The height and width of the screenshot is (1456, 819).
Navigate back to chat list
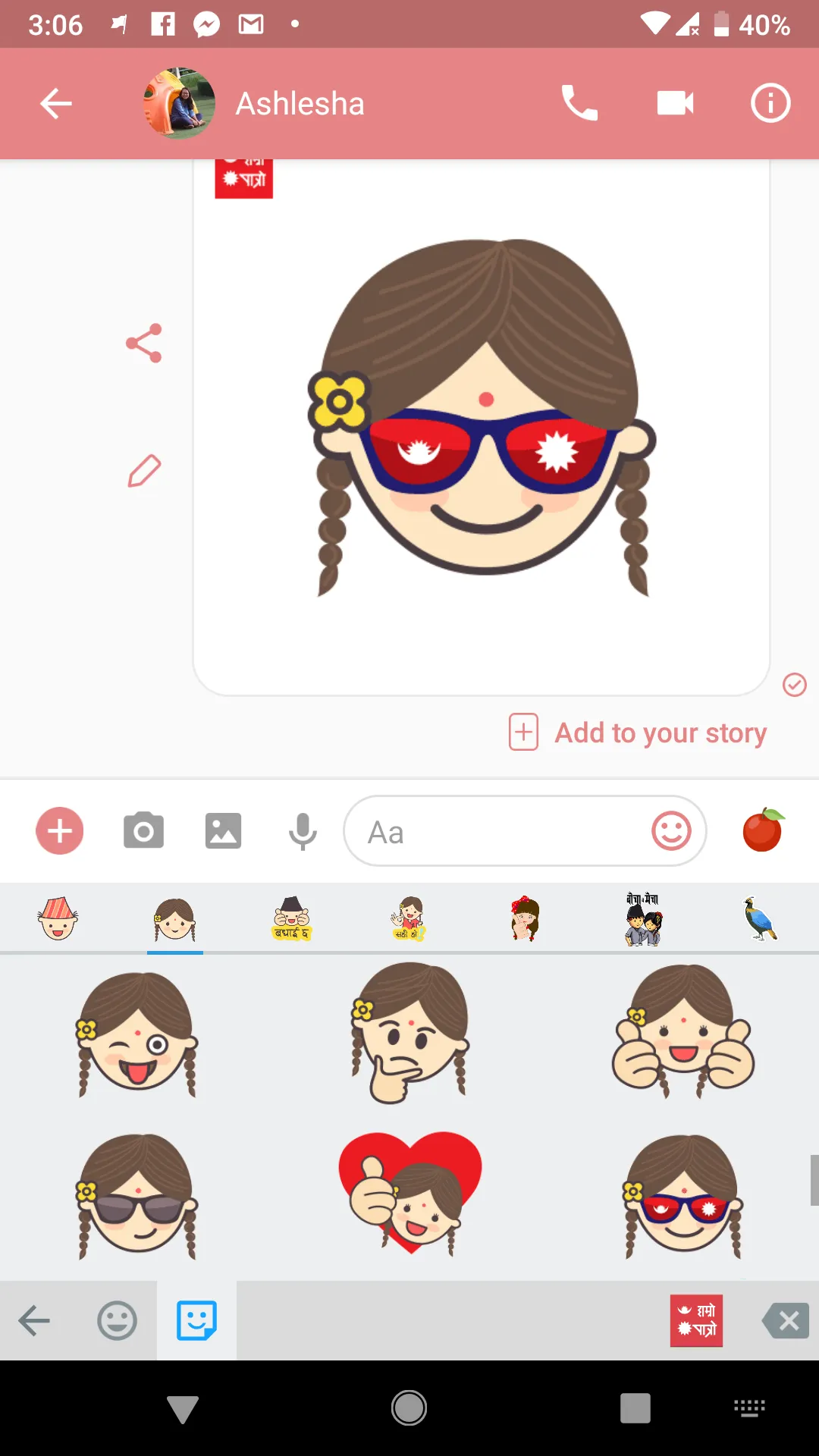pos(55,103)
